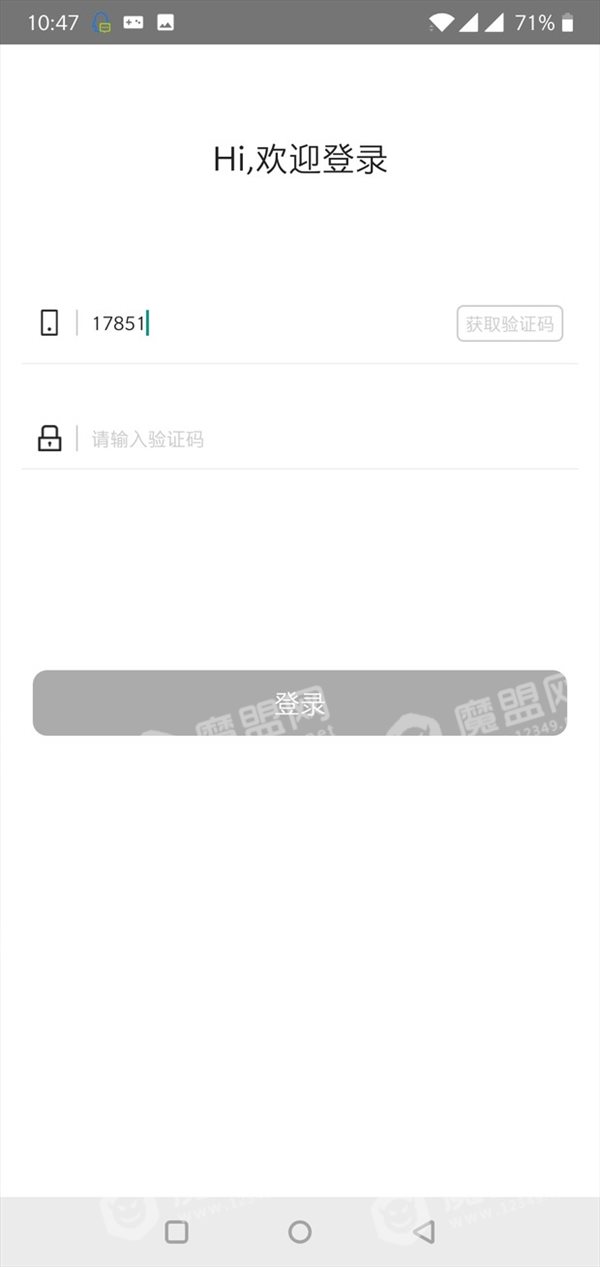The height and width of the screenshot is (1267, 600).
Task: Tap the 获取验证码 button
Action: pyautogui.click(x=510, y=323)
